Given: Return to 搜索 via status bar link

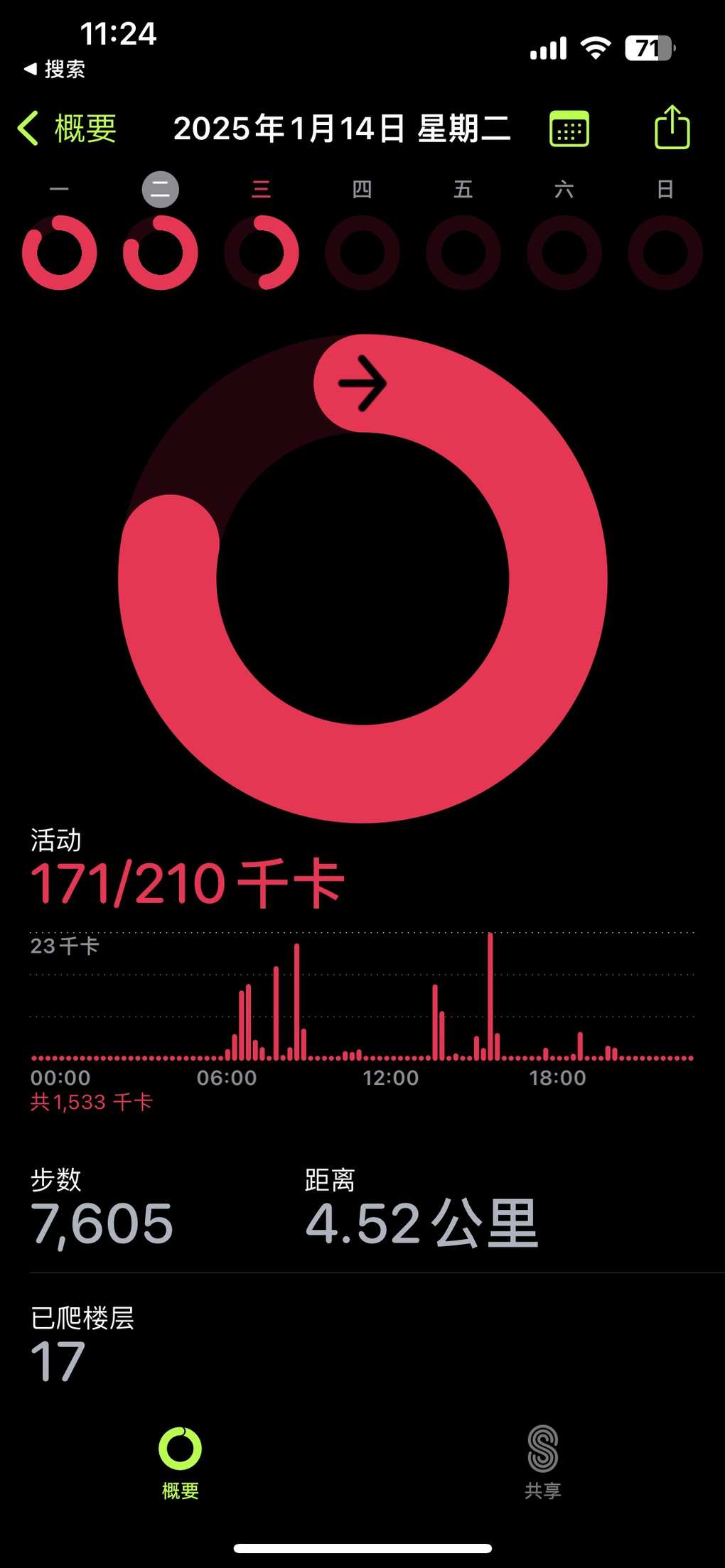Looking at the screenshot, I should pyautogui.click(x=54, y=69).
